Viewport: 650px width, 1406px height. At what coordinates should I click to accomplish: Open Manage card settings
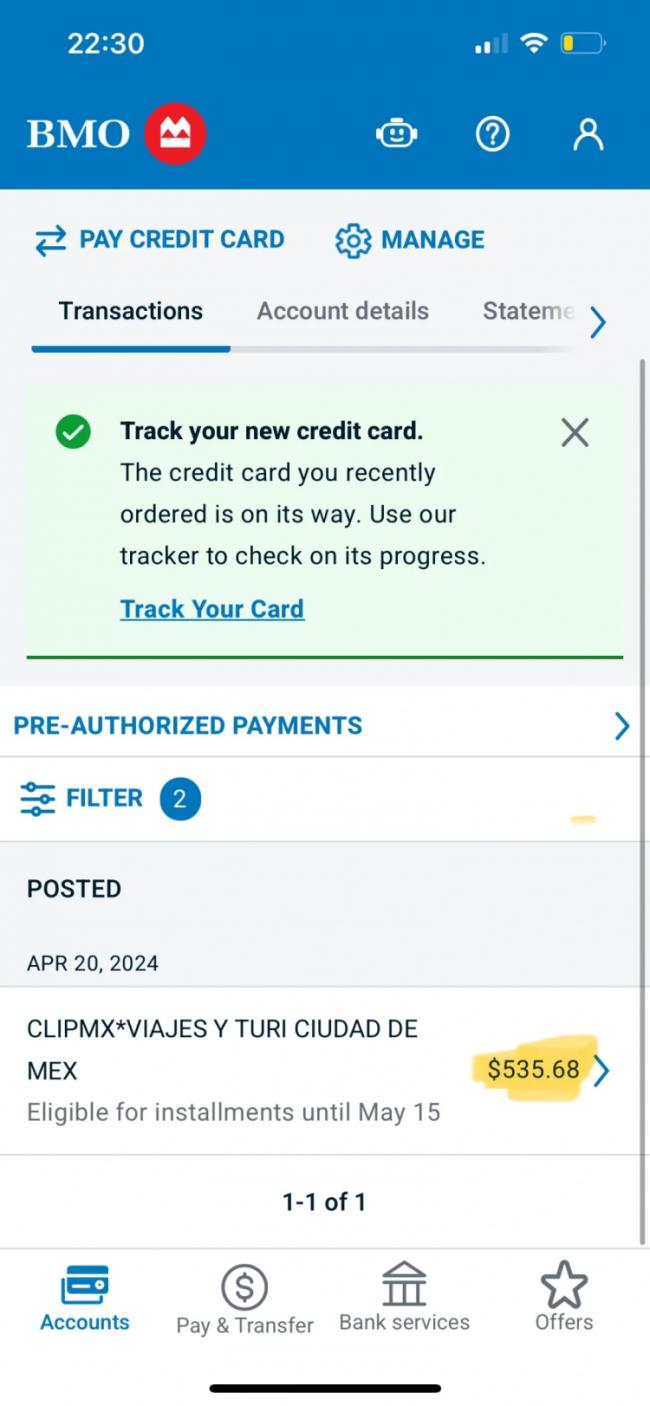[410, 240]
